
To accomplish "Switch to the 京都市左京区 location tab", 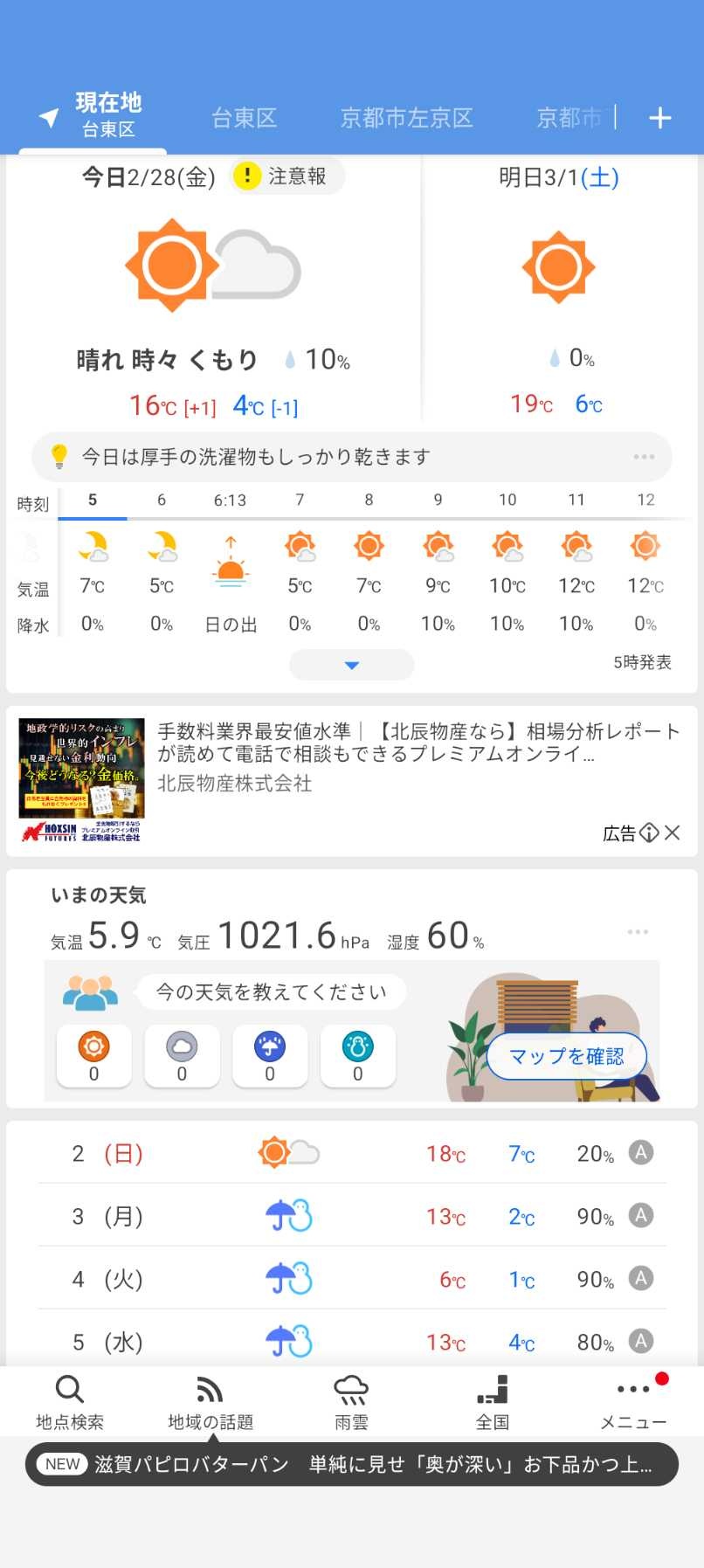I will tap(406, 118).
